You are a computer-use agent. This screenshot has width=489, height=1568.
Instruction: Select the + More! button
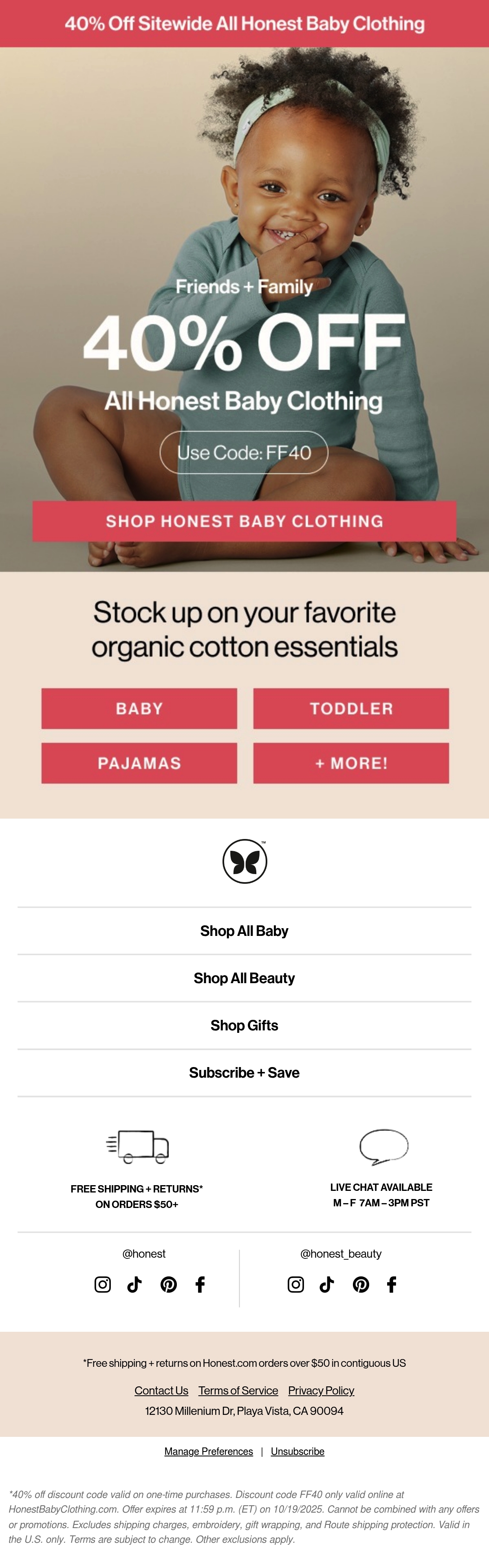351,763
